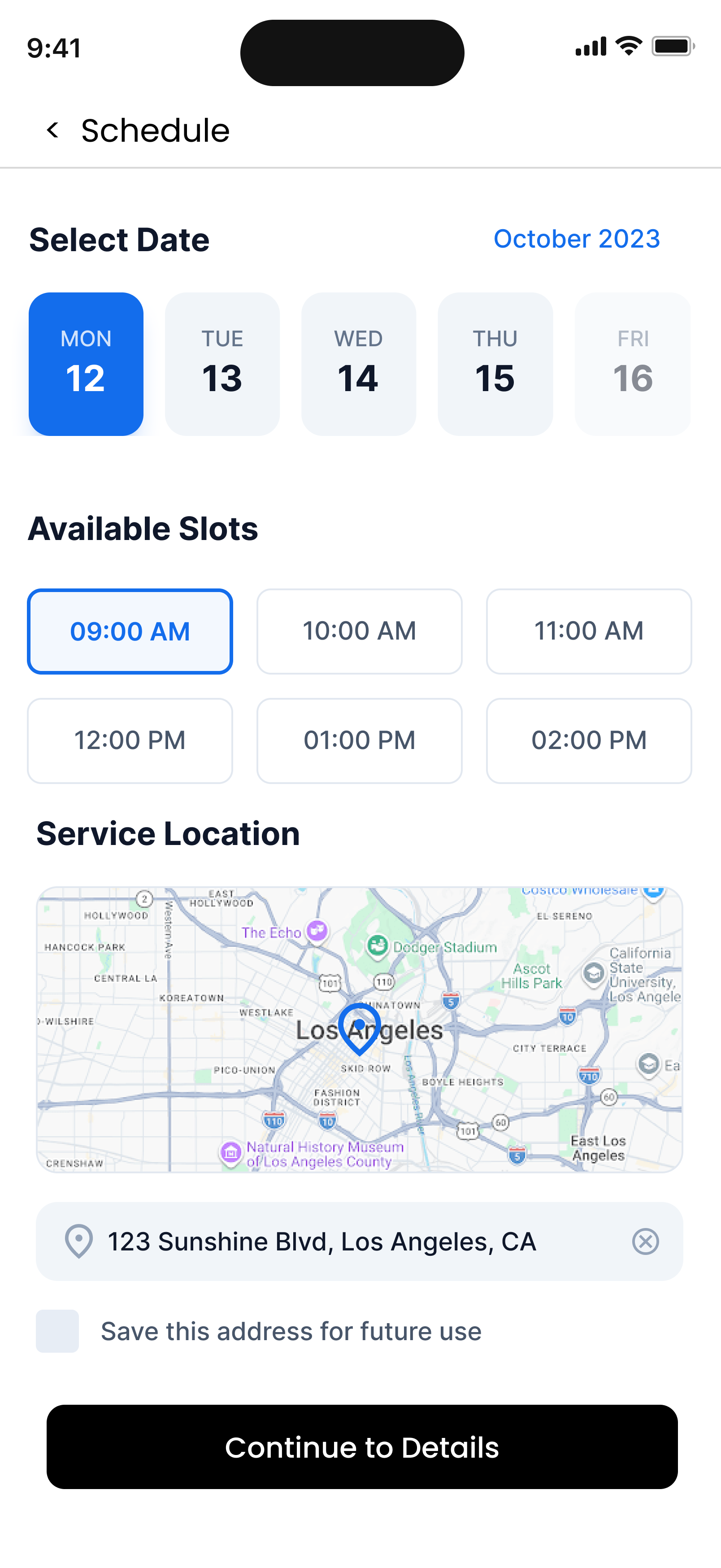The height and width of the screenshot is (1568, 721).
Task: Open the October 2023 month picker
Action: pyautogui.click(x=576, y=239)
